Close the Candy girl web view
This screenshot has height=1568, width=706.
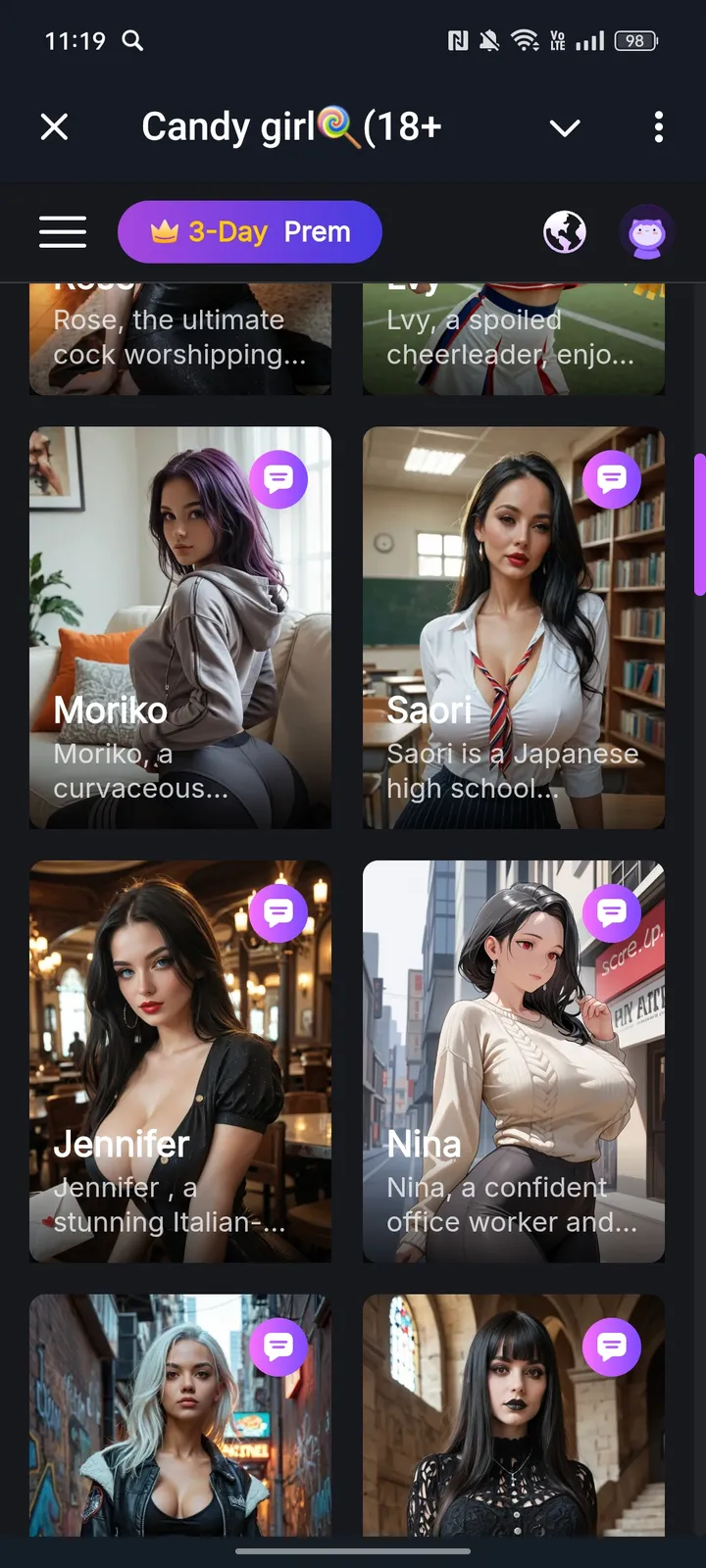(x=55, y=126)
